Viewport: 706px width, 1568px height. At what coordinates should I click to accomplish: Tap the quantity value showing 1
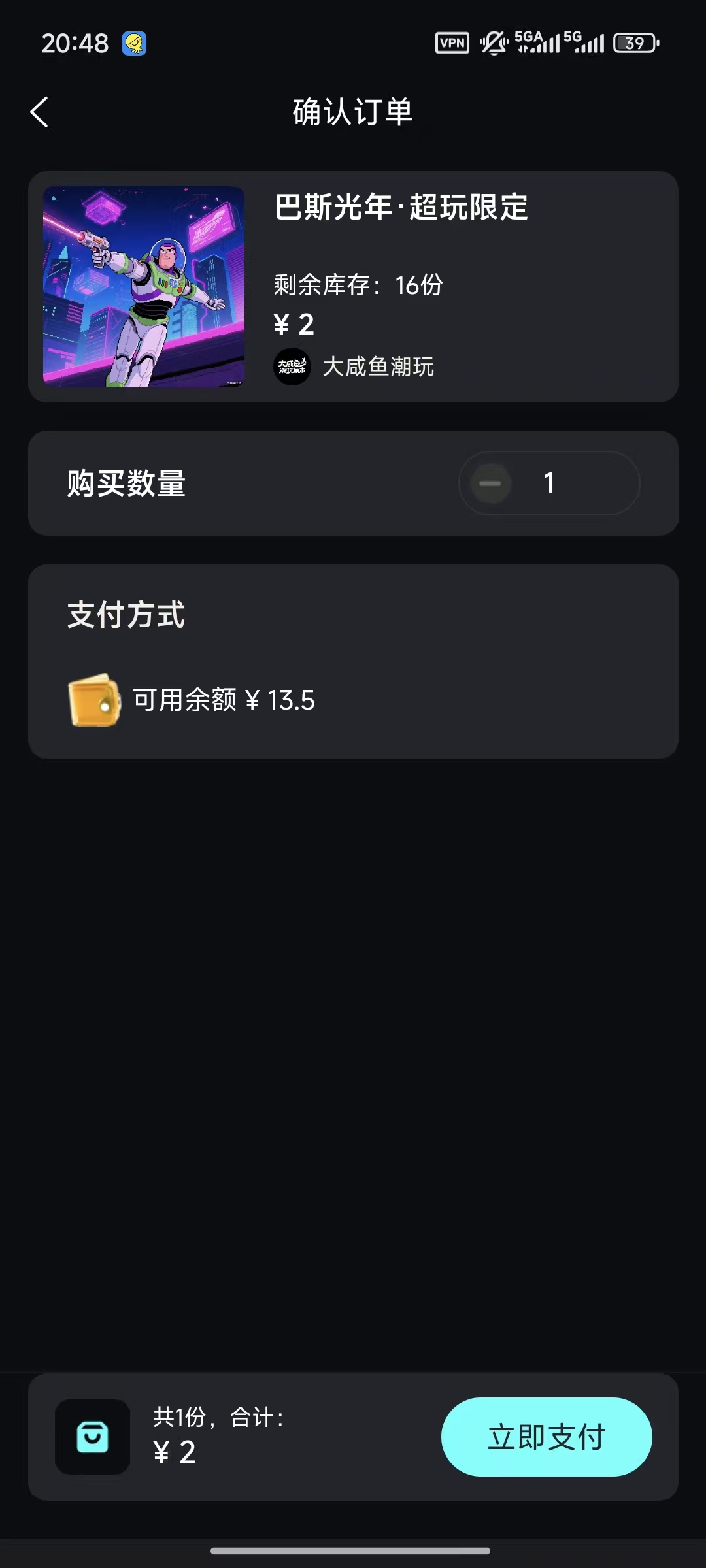(550, 482)
